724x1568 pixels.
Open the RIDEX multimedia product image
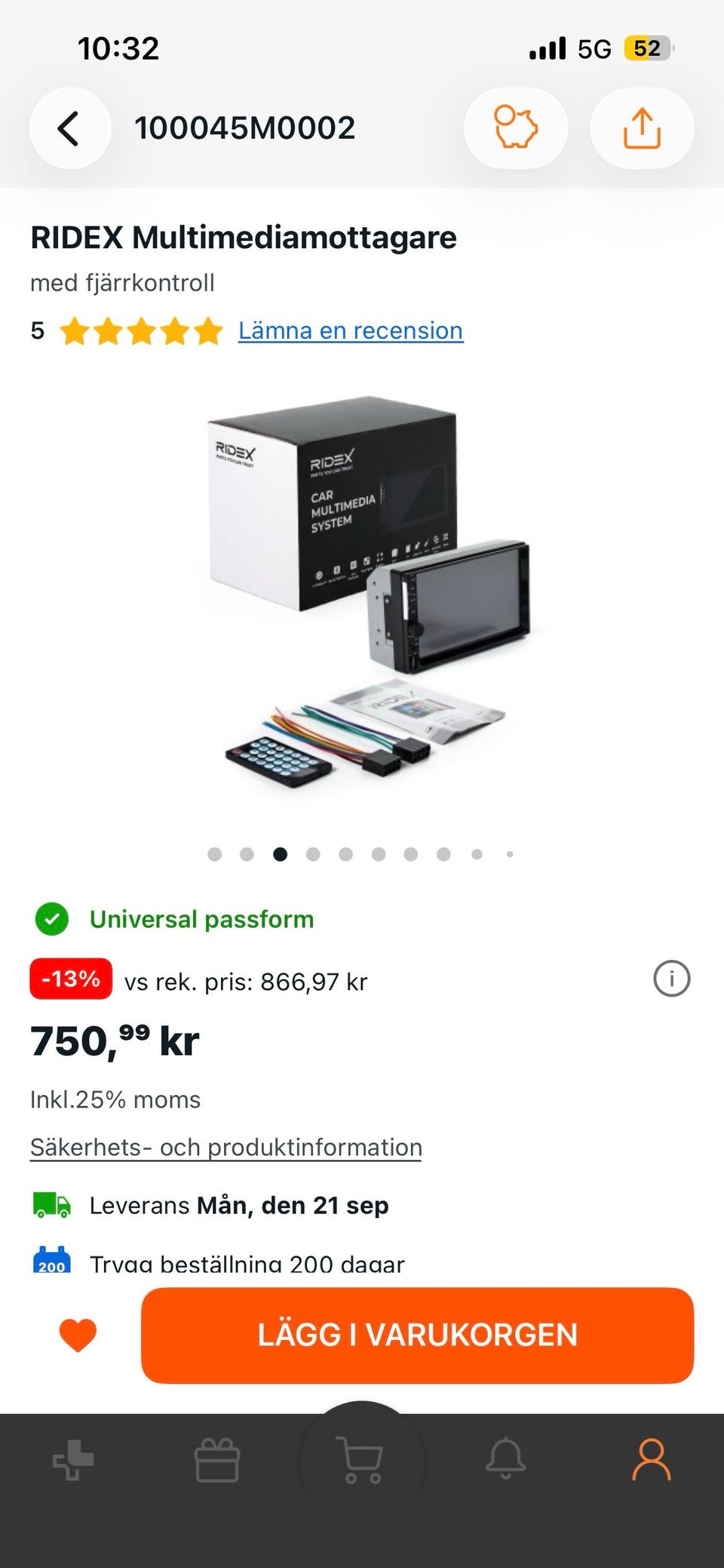coord(362,594)
